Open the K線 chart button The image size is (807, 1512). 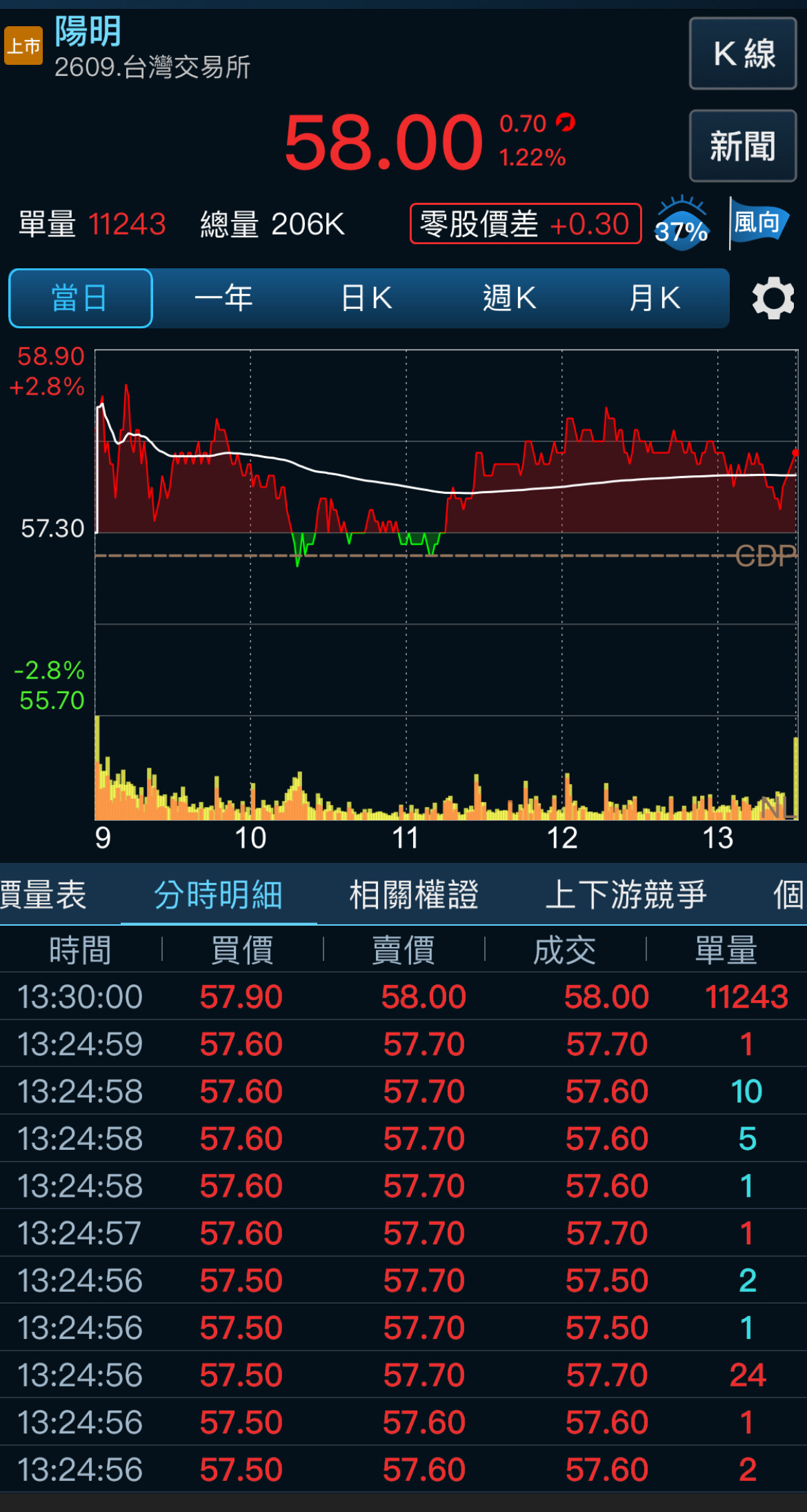(x=743, y=54)
